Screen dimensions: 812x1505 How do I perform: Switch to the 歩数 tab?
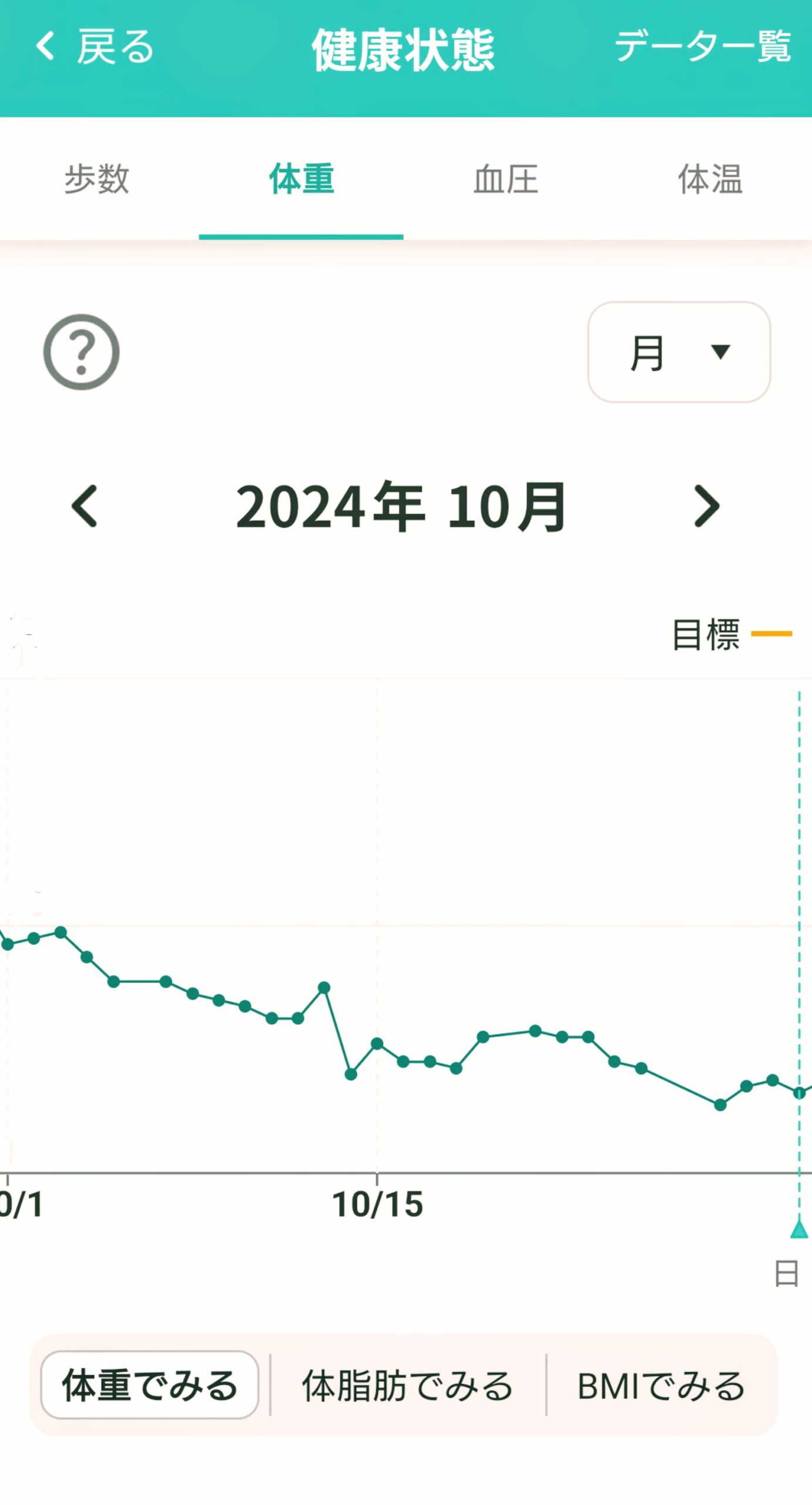pyautogui.click(x=97, y=179)
